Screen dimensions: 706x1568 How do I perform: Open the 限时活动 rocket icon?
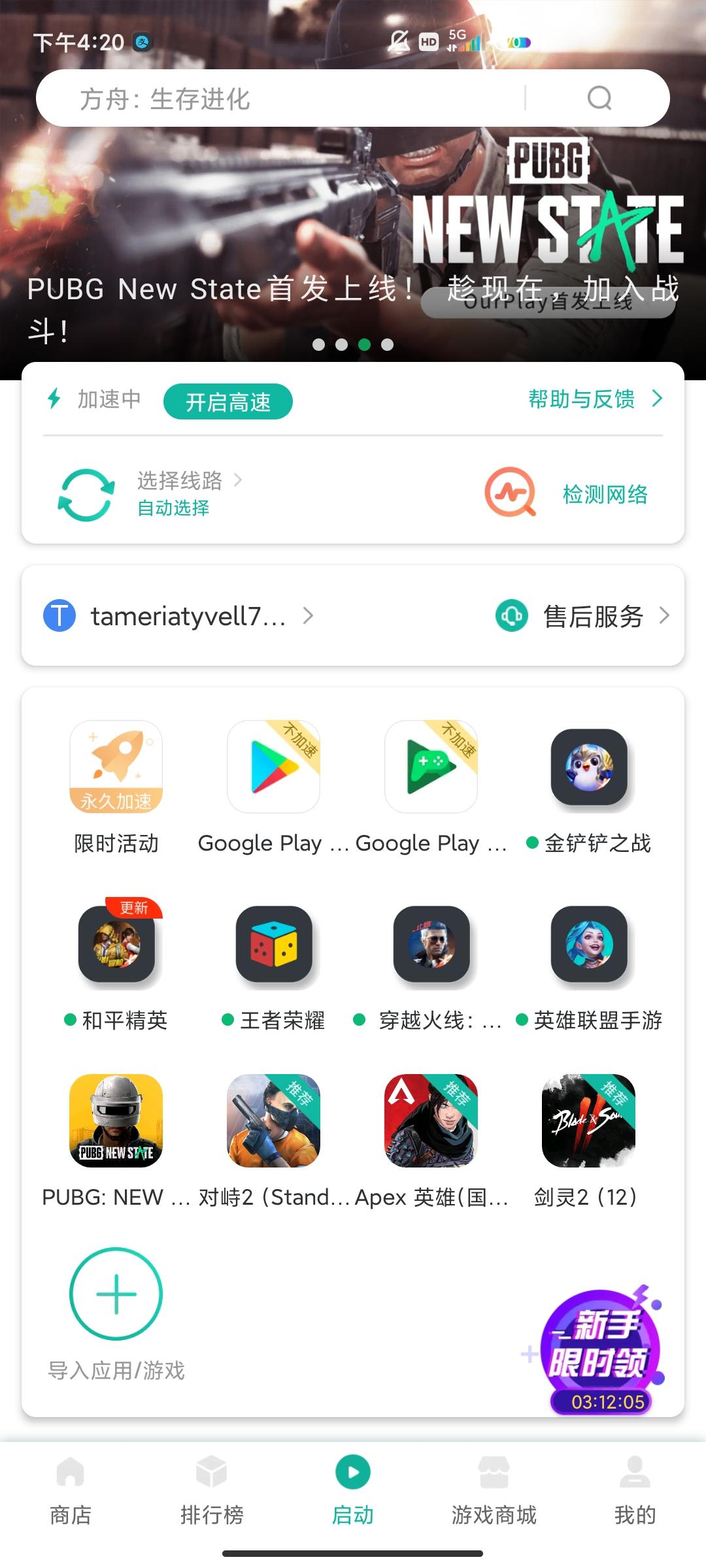[x=116, y=766]
